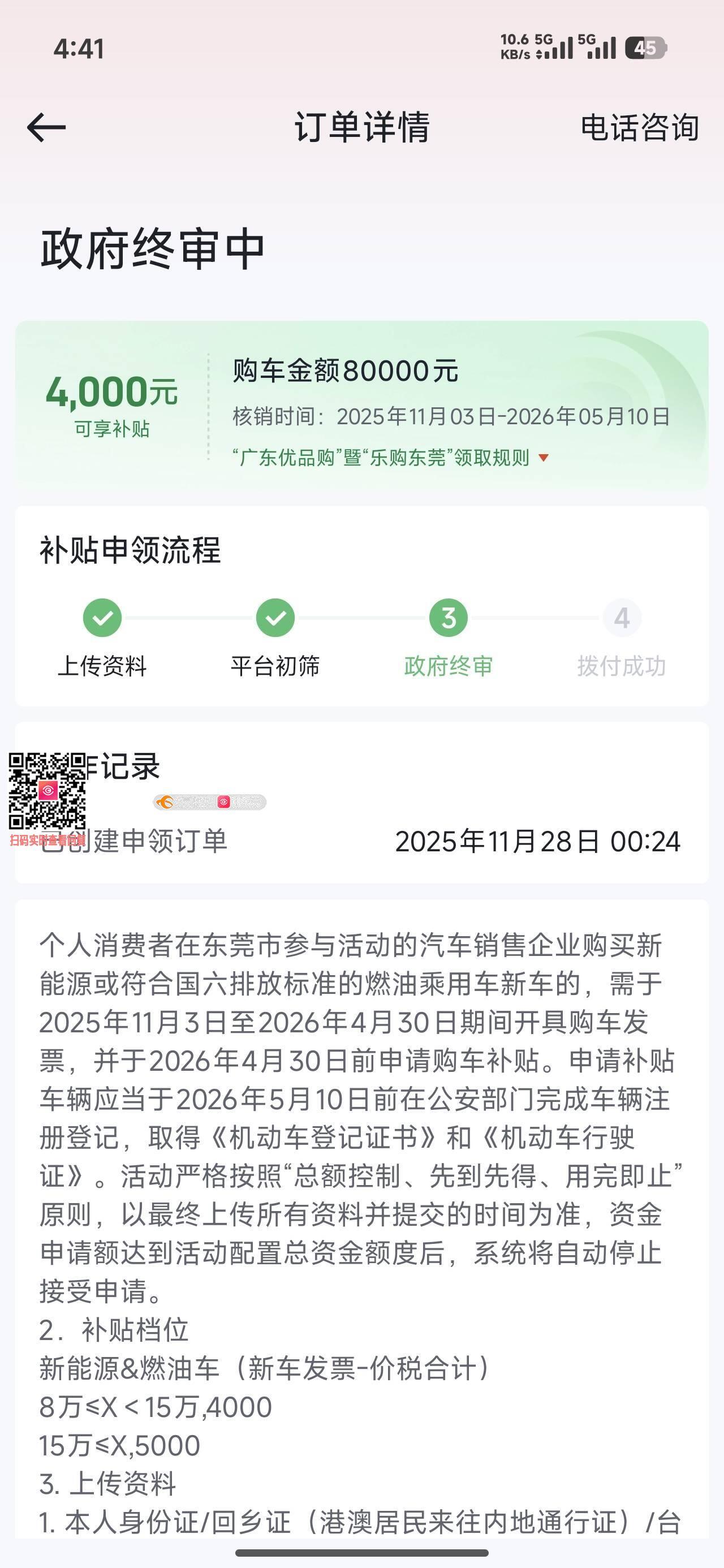
Task: Expand the “广东优品购”暨“乐购东莞”领取规则 dropdown
Action: pyautogui.click(x=391, y=457)
